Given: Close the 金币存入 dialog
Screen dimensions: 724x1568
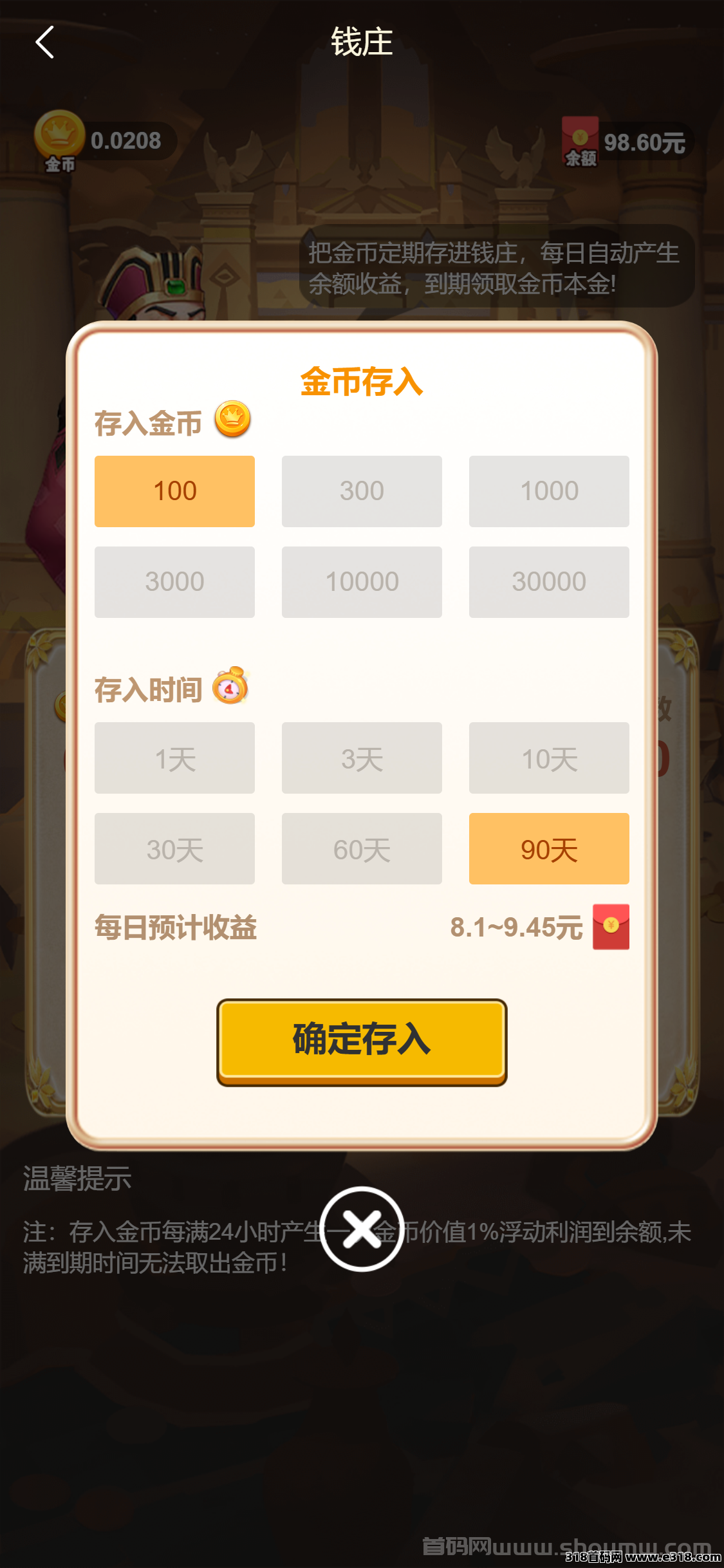Looking at the screenshot, I should tap(362, 1229).
